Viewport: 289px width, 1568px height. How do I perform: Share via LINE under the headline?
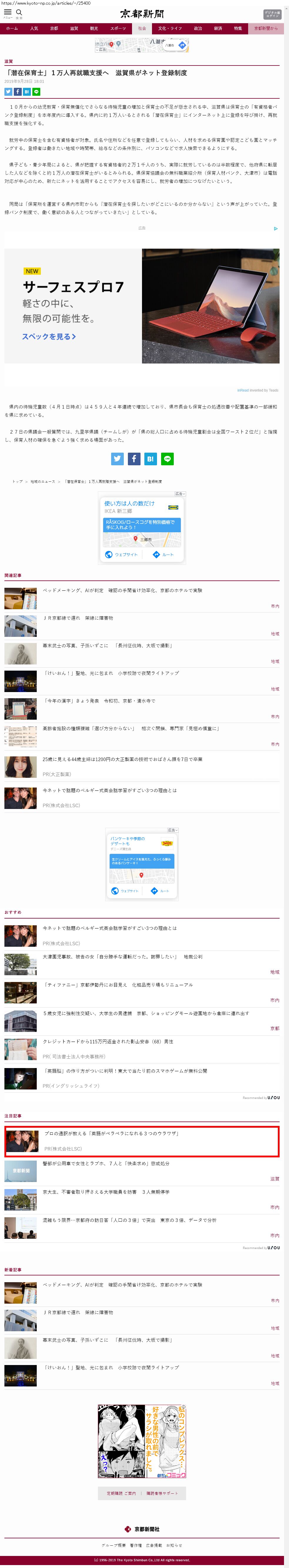coord(36,92)
